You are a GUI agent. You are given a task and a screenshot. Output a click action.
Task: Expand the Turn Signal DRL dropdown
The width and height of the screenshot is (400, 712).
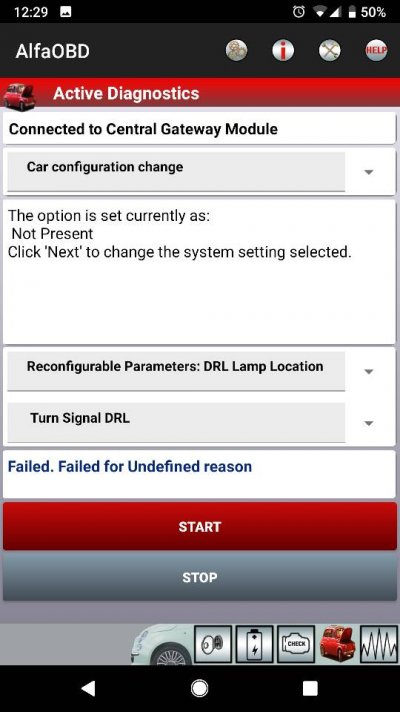pyautogui.click(x=199, y=422)
